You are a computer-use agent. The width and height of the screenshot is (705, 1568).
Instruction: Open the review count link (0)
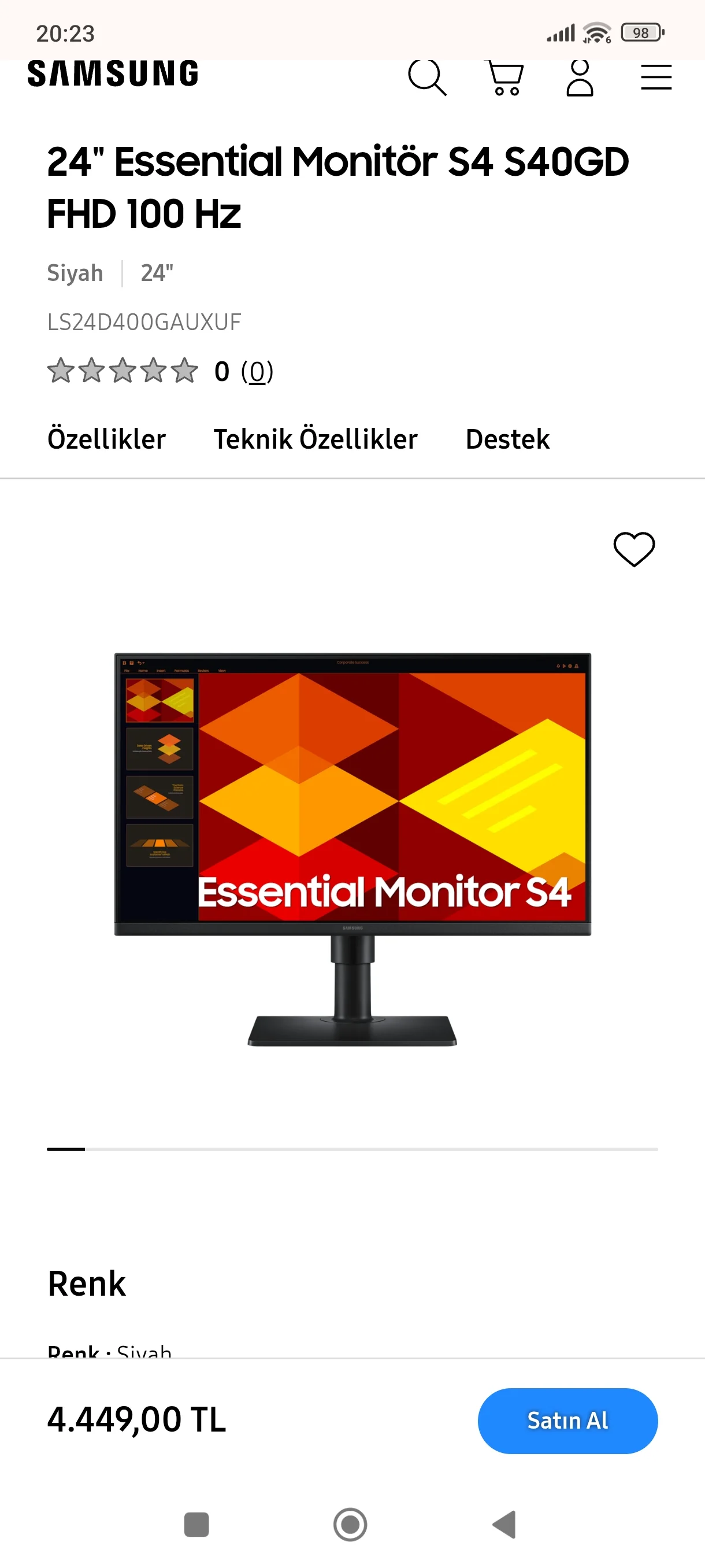click(257, 371)
